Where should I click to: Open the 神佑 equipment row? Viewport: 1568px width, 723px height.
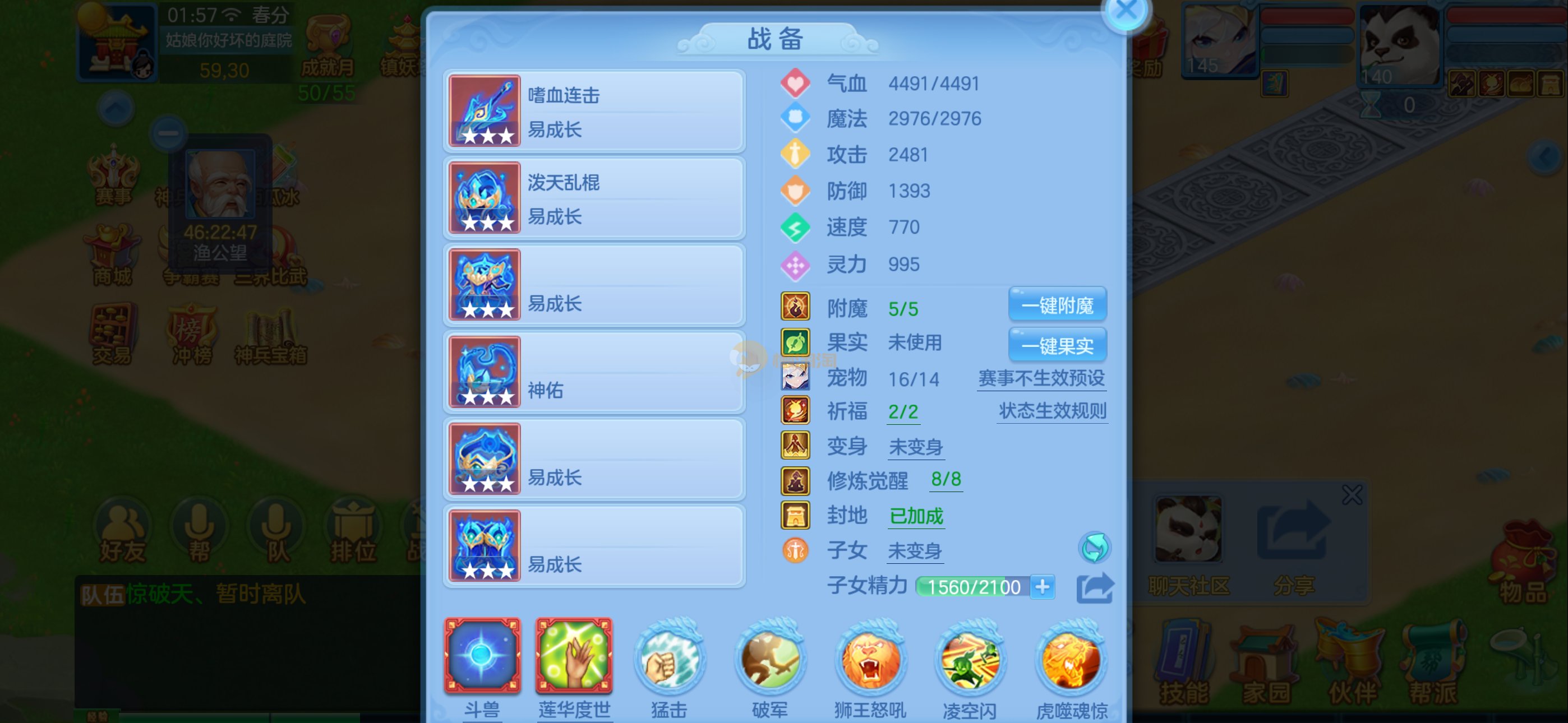pyautogui.click(x=594, y=372)
